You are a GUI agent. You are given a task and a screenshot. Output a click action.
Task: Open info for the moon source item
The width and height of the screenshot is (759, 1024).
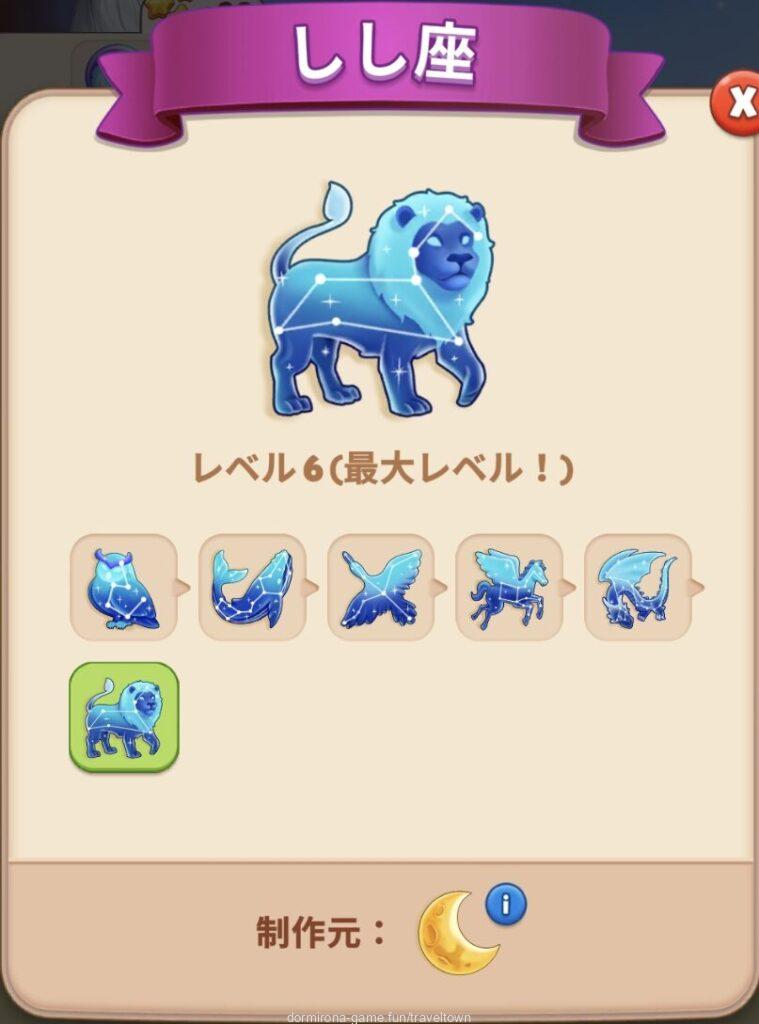[x=506, y=905]
